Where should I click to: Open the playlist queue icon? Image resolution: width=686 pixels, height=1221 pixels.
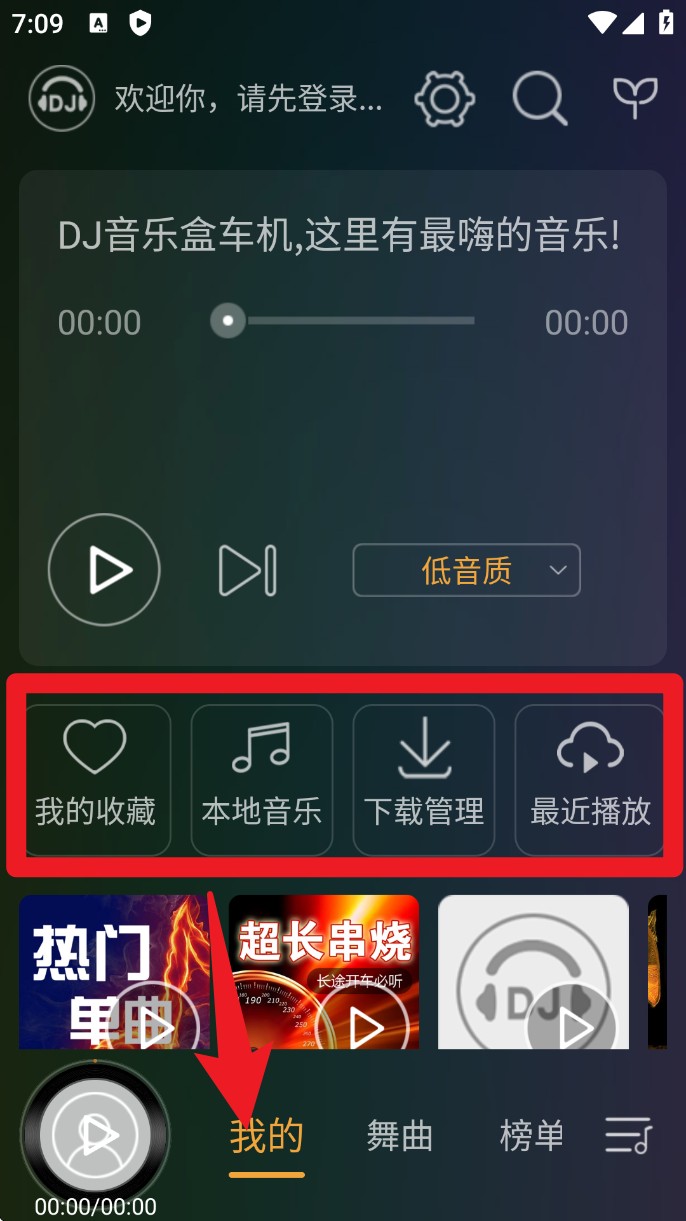[629, 1136]
